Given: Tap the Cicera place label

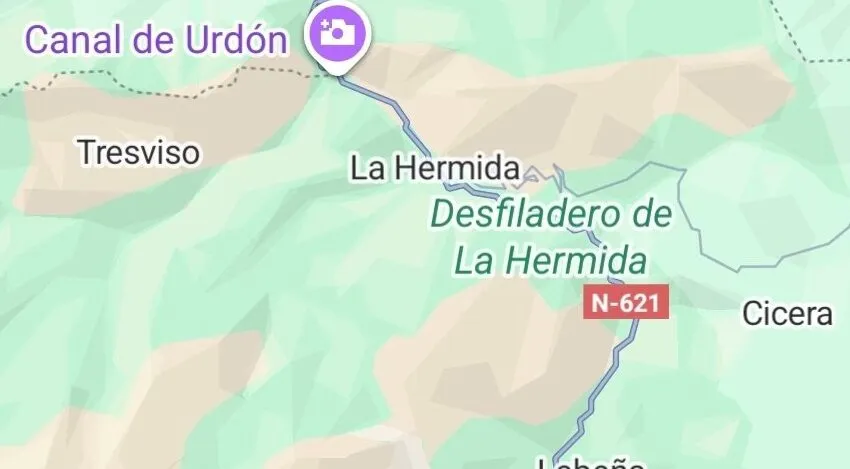Looking at the screenshot, I should click(787, 314).
